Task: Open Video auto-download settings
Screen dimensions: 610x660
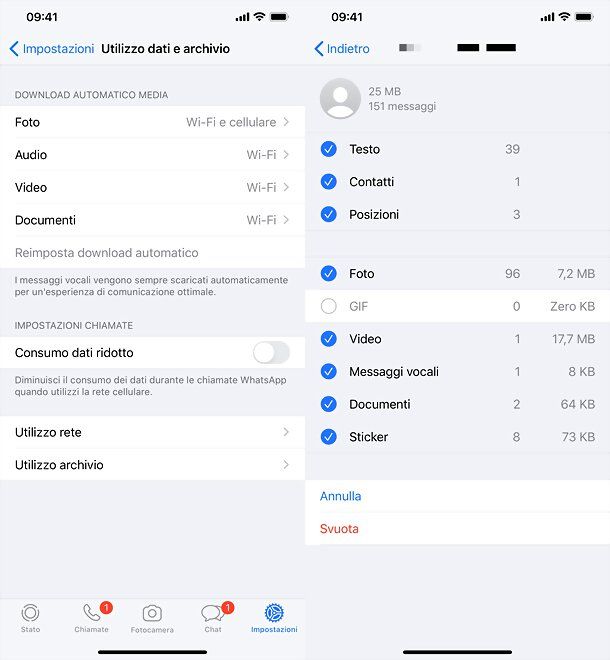Action: [x=152, y=187]
